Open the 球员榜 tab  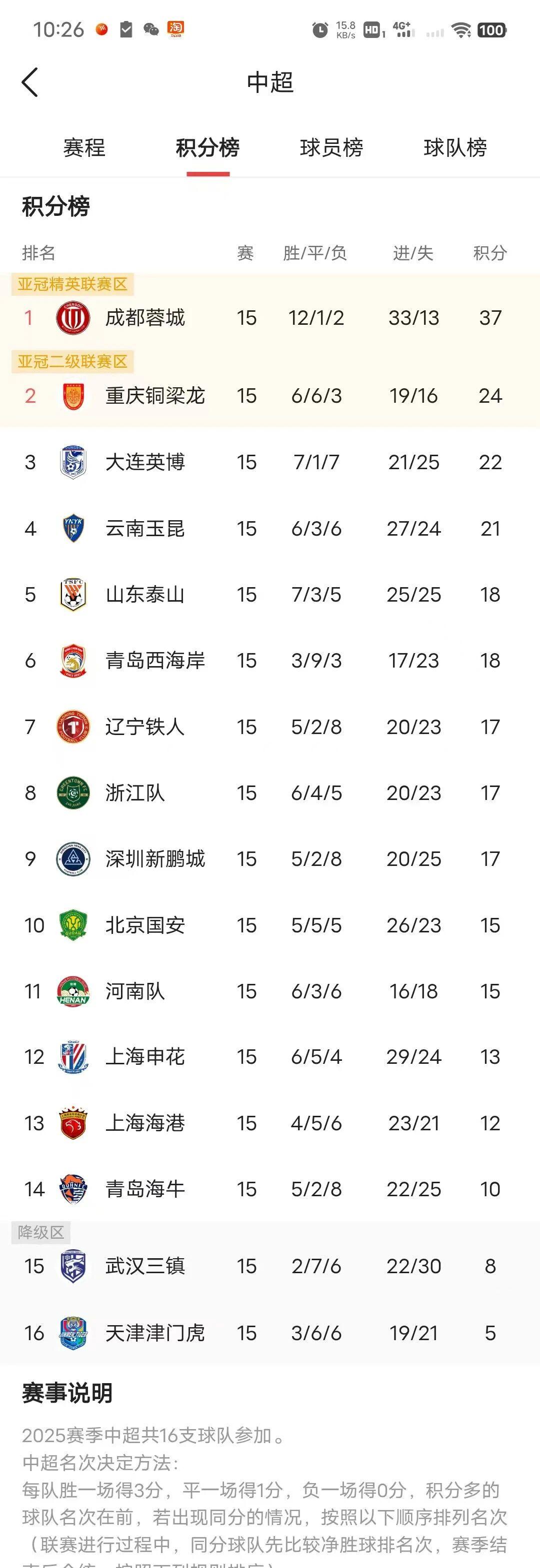point(331,147)
